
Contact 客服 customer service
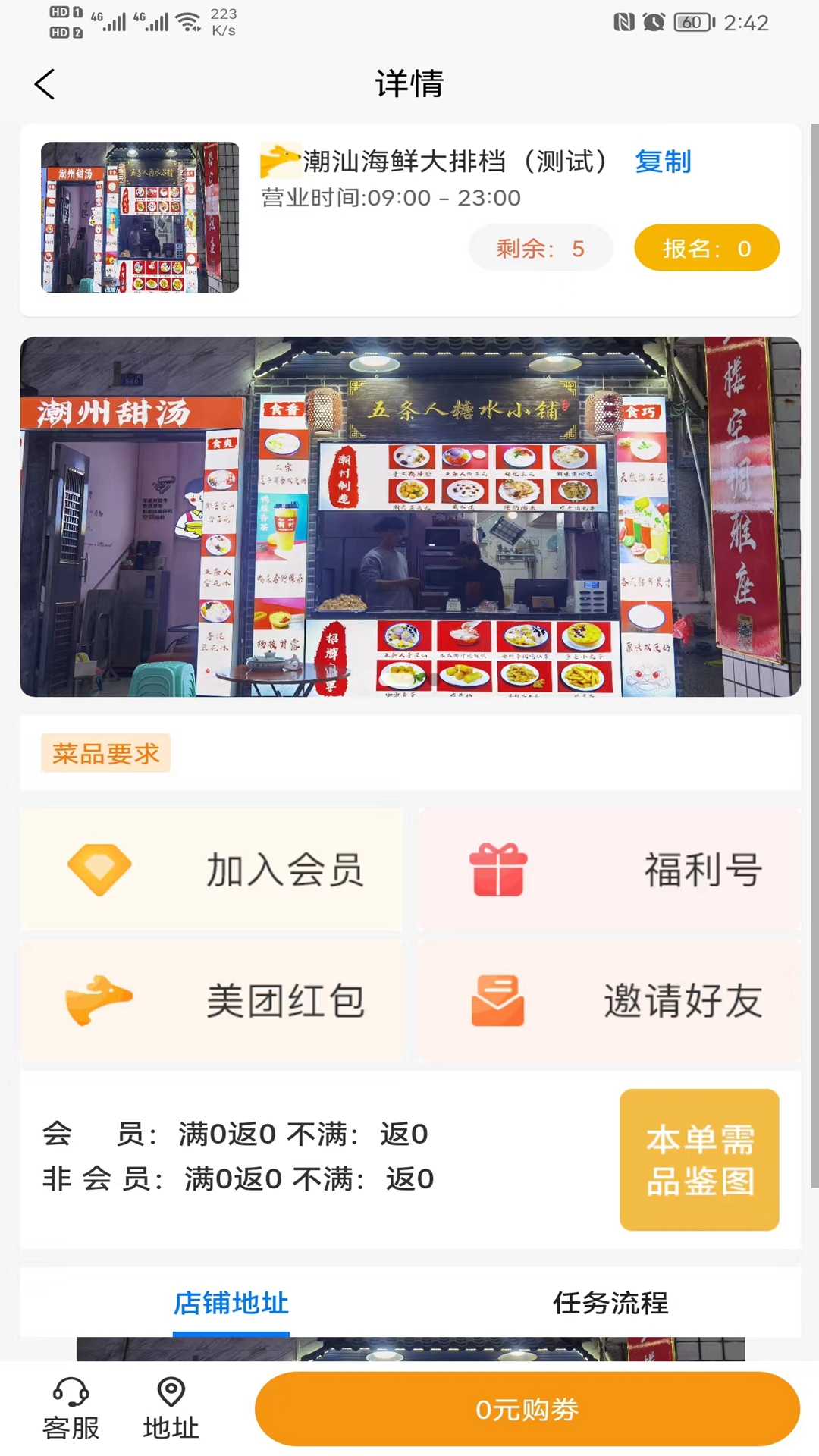71,1409
